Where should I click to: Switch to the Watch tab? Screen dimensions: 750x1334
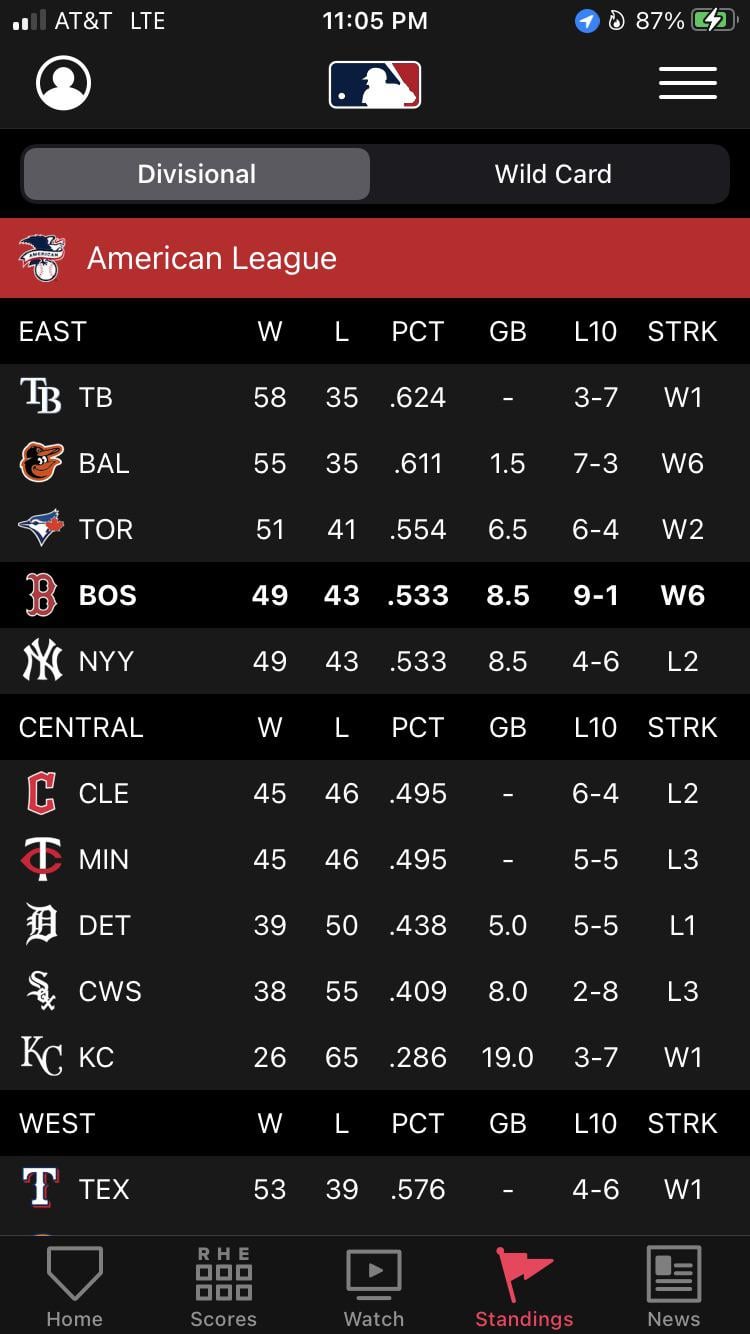pyautogui.click(x=374, y=1287)
